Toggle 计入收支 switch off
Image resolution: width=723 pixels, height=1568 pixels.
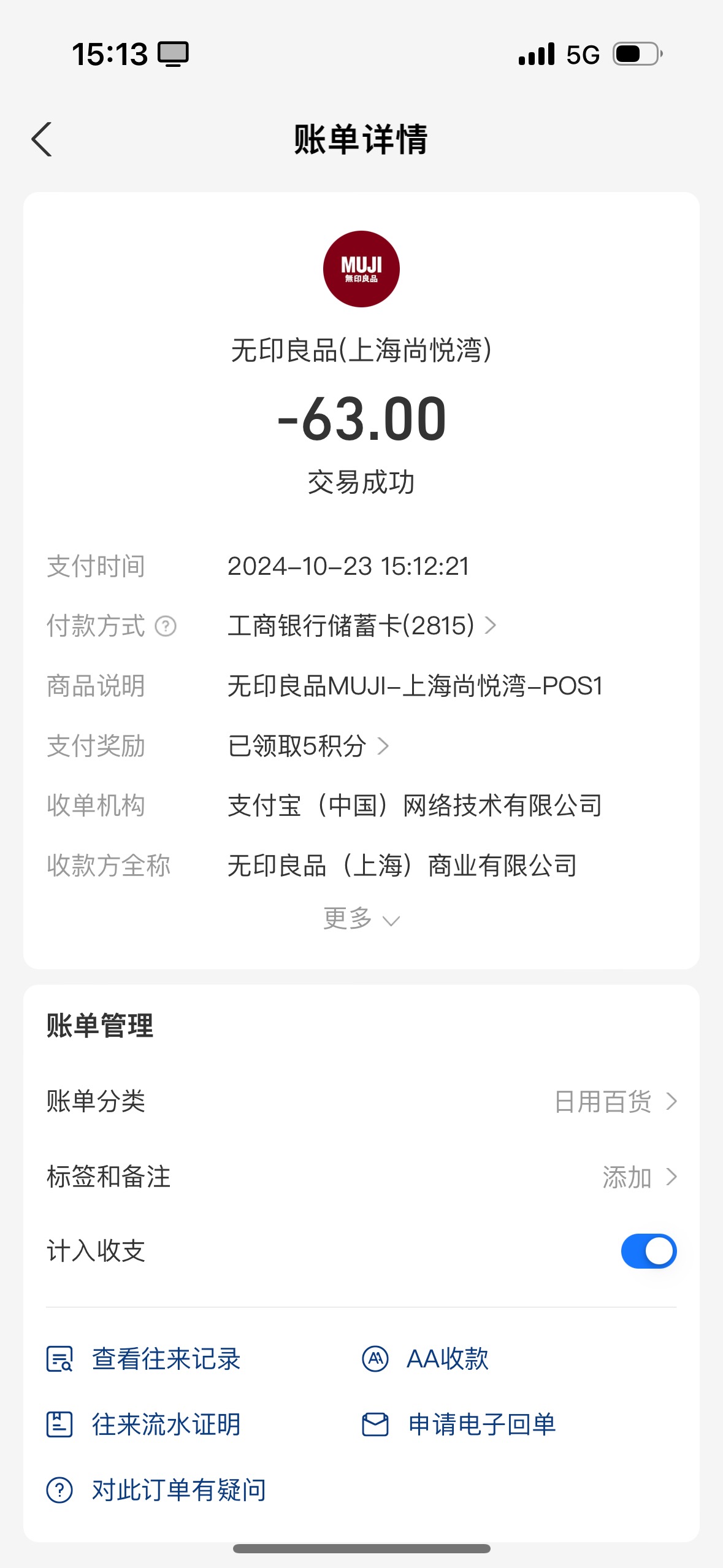648,1251
